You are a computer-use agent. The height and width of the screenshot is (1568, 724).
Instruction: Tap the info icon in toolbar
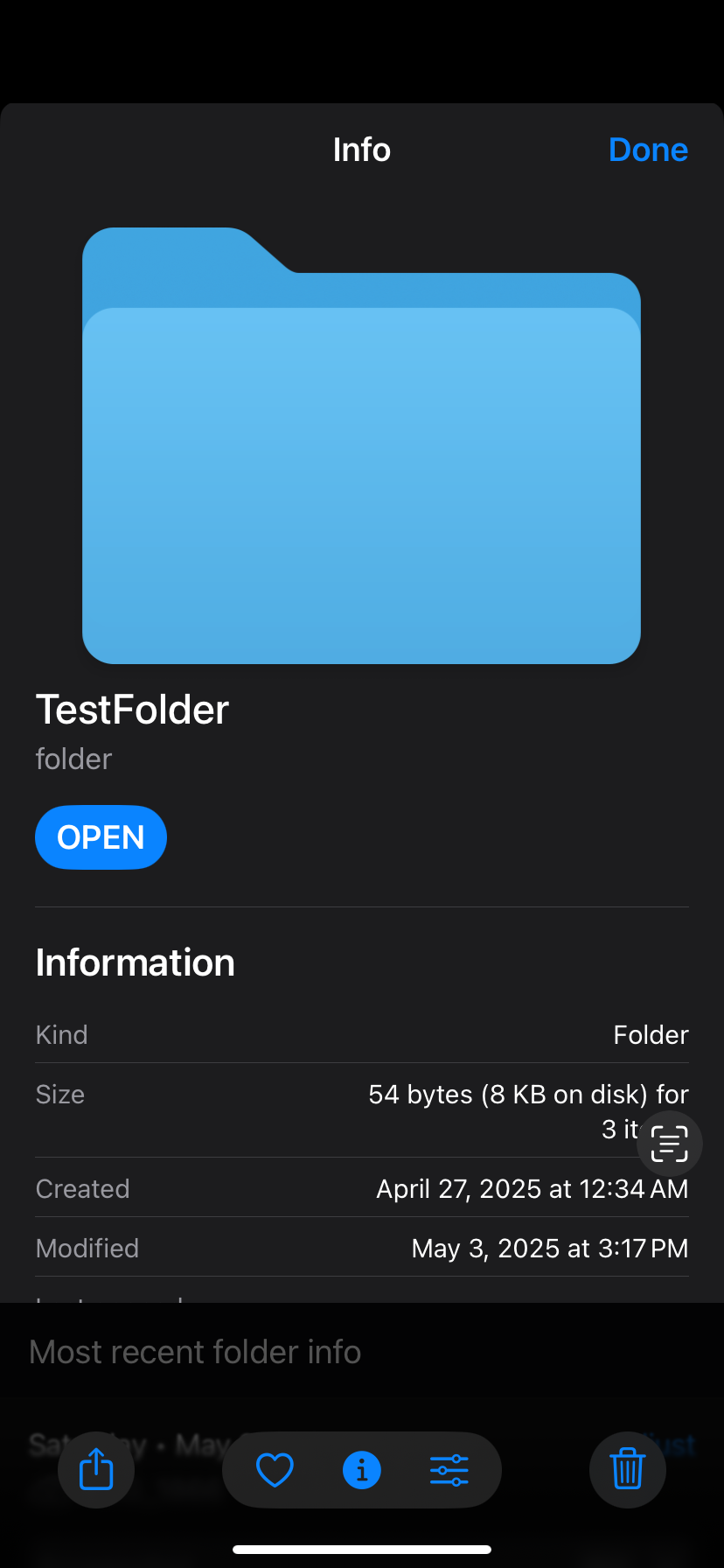click(362, 1470)
